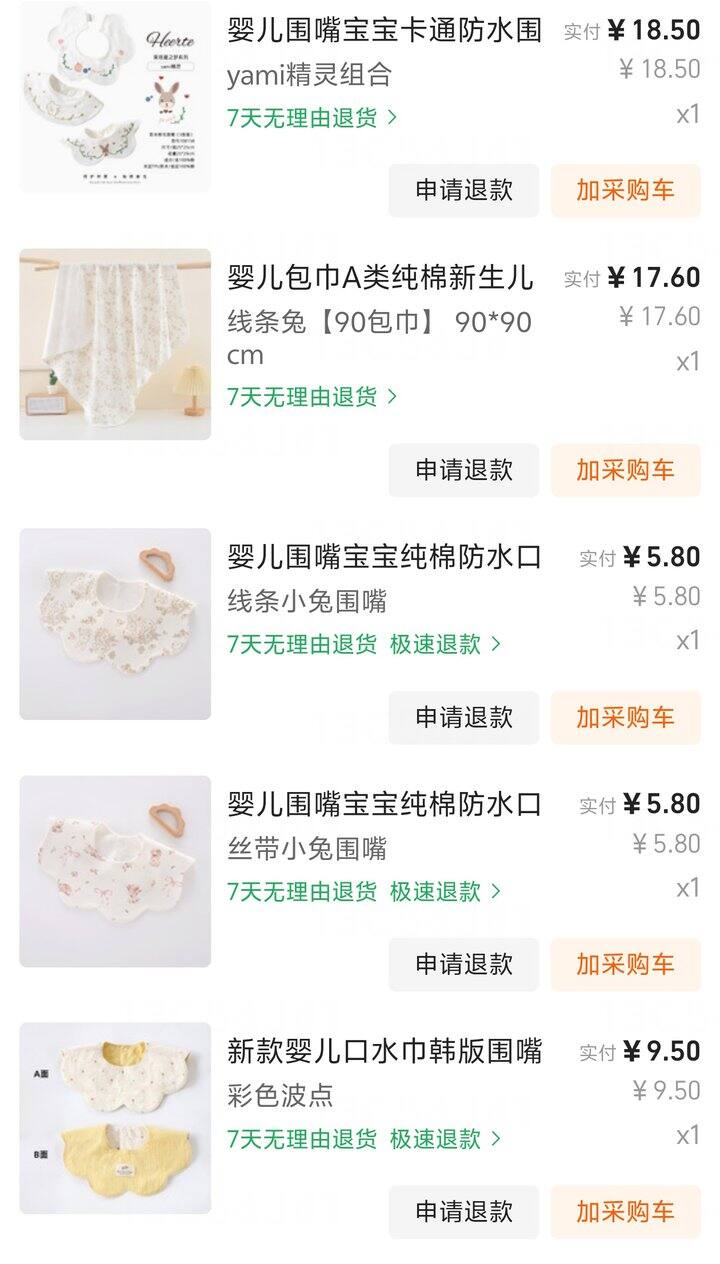The height and width of the screenshot is (1264, 720).
Task: Tap 加采购车 for 线条兔 90包巾
Action: [x=625, y=470]
